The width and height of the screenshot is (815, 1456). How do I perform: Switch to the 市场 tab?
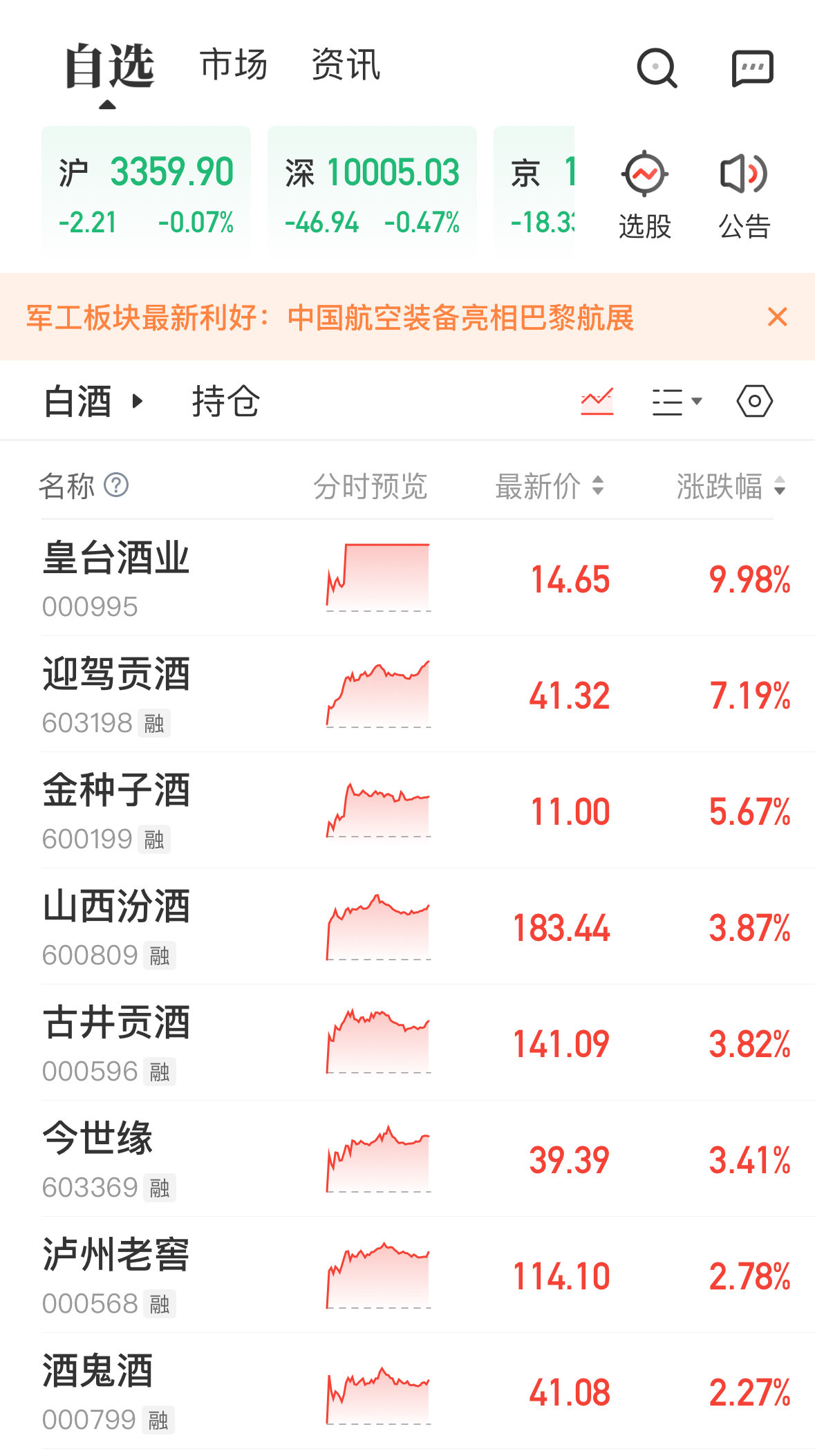point(234,65)
